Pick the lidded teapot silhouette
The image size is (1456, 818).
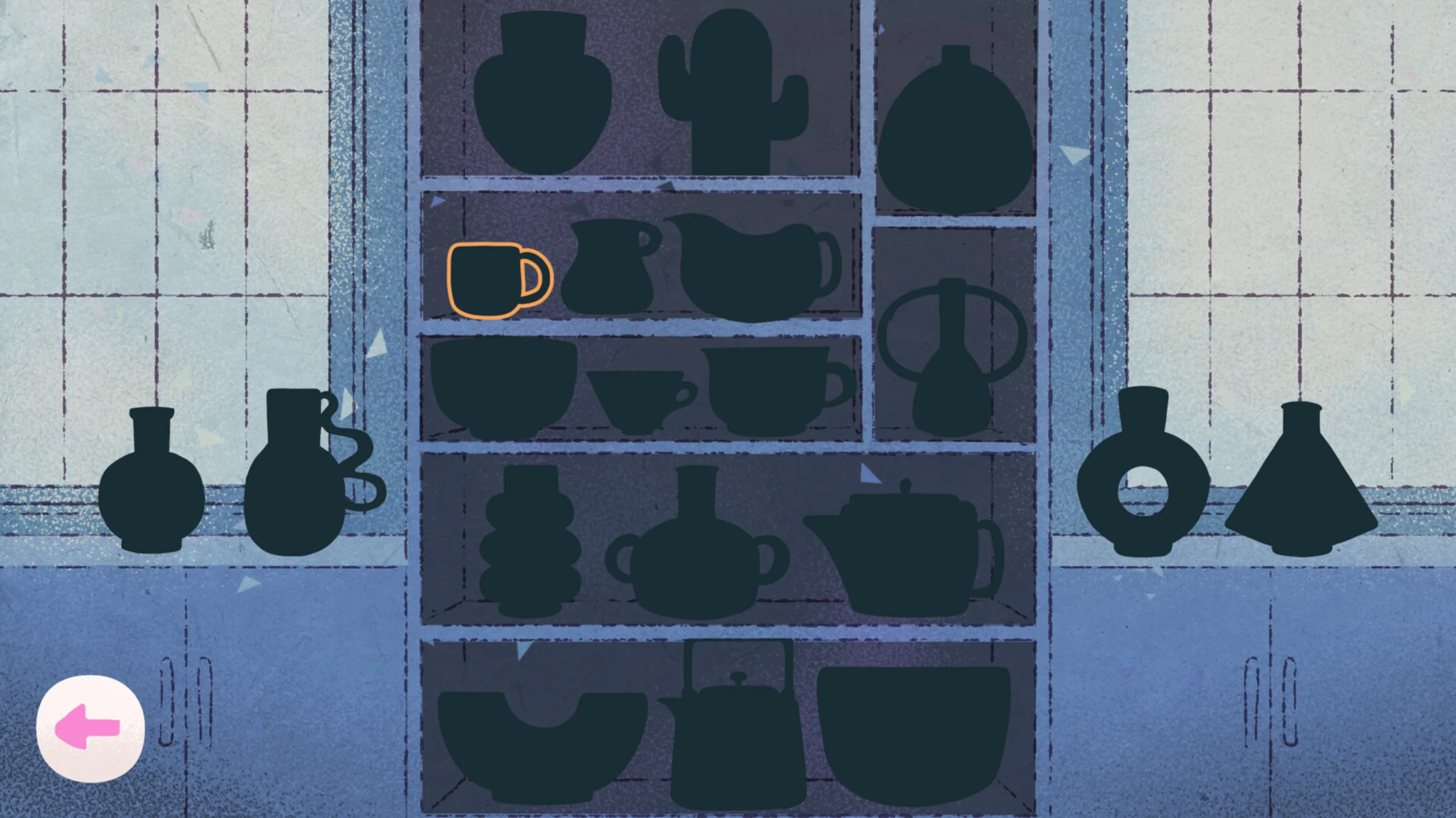pos(904,554)
